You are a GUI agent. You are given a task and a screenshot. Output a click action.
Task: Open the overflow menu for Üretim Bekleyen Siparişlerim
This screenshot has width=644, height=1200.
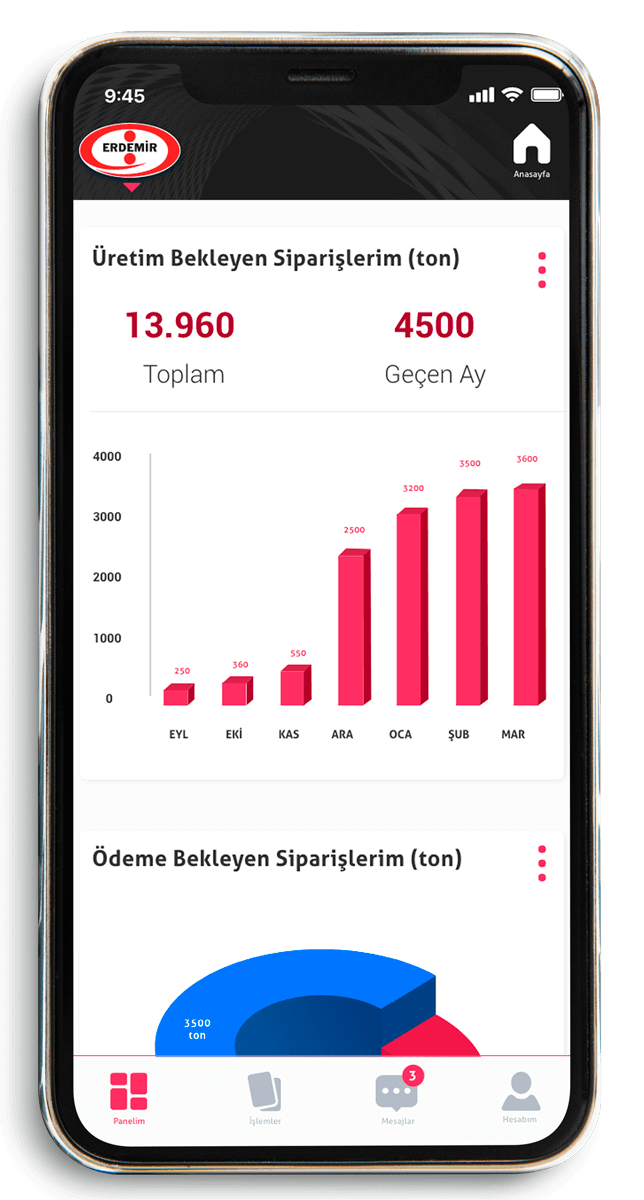(542, 270)
